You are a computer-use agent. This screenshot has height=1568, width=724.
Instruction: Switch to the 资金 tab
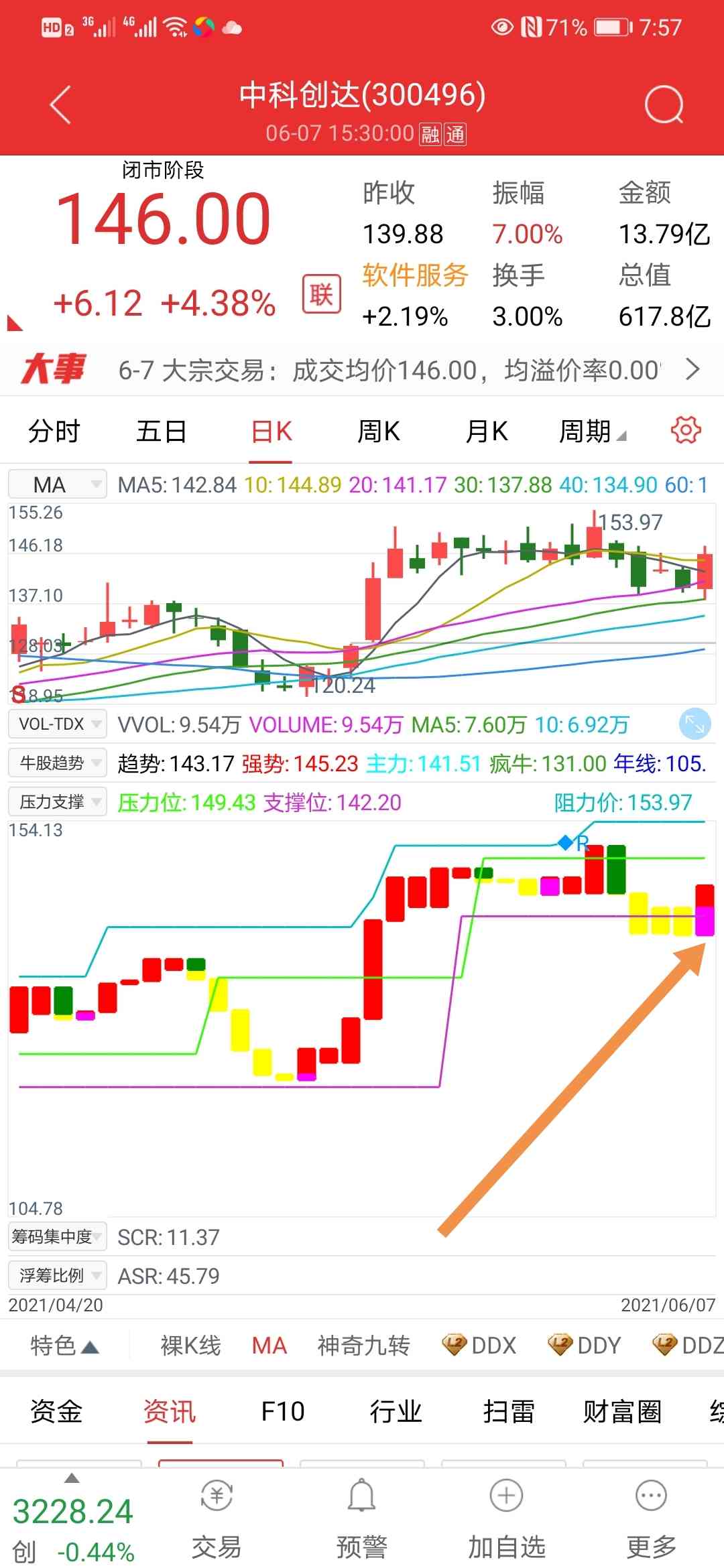(x=56, y=1412)
